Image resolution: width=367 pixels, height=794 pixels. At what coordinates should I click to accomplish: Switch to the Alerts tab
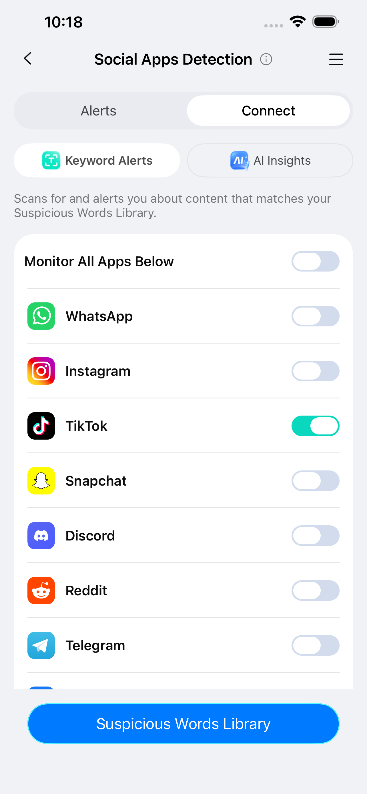pyautogui.click(x=99, y=111)
